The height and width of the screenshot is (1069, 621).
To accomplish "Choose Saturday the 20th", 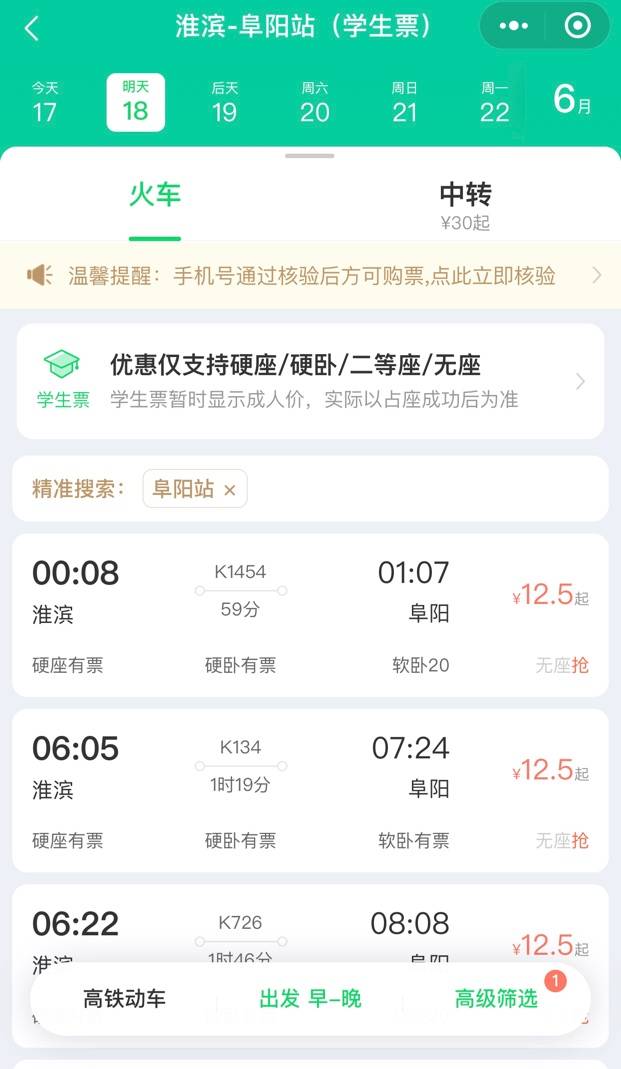I will click(314, 103).
